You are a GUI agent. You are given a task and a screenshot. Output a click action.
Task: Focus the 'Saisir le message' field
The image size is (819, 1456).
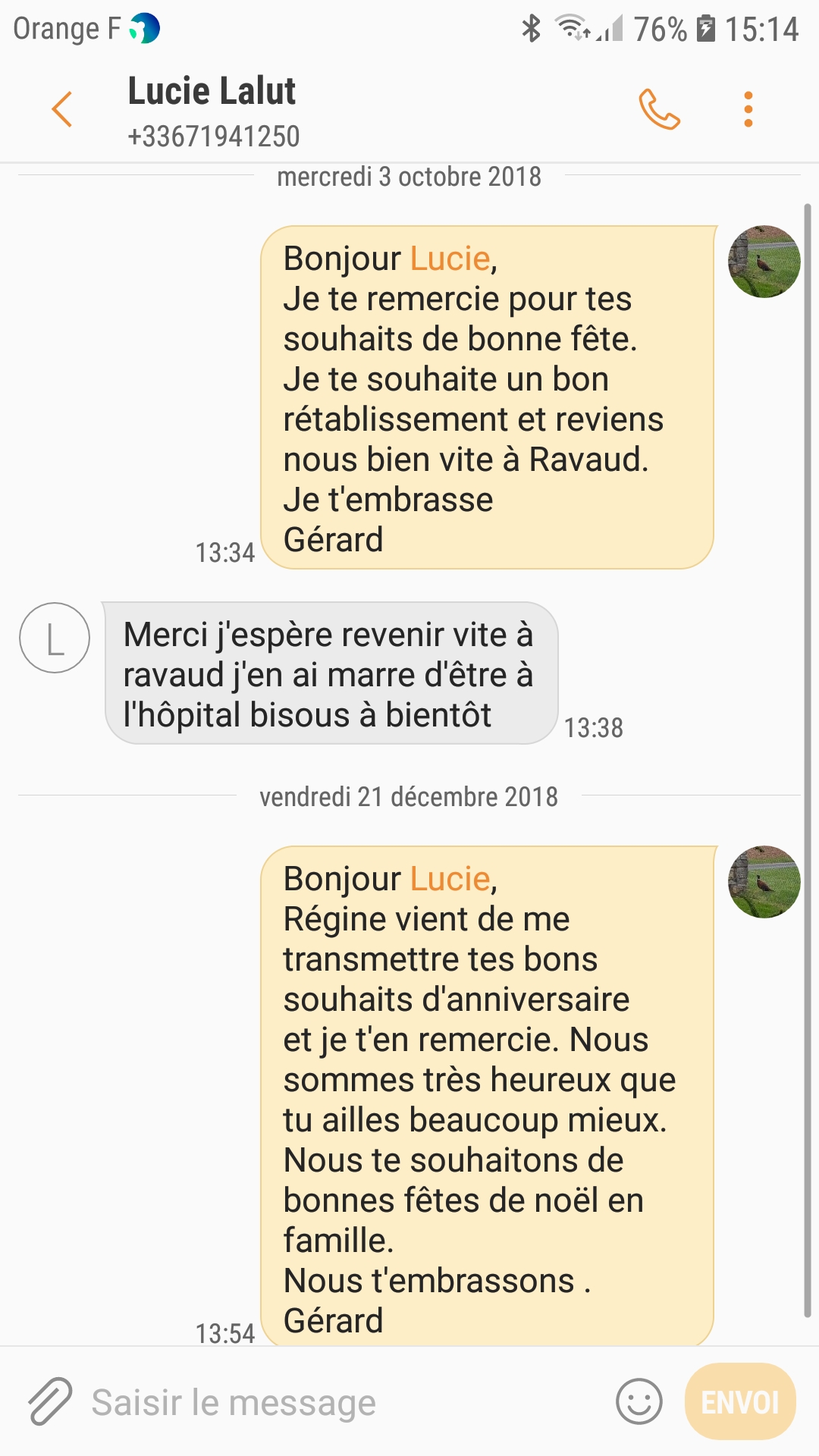tap(341, 1402)
